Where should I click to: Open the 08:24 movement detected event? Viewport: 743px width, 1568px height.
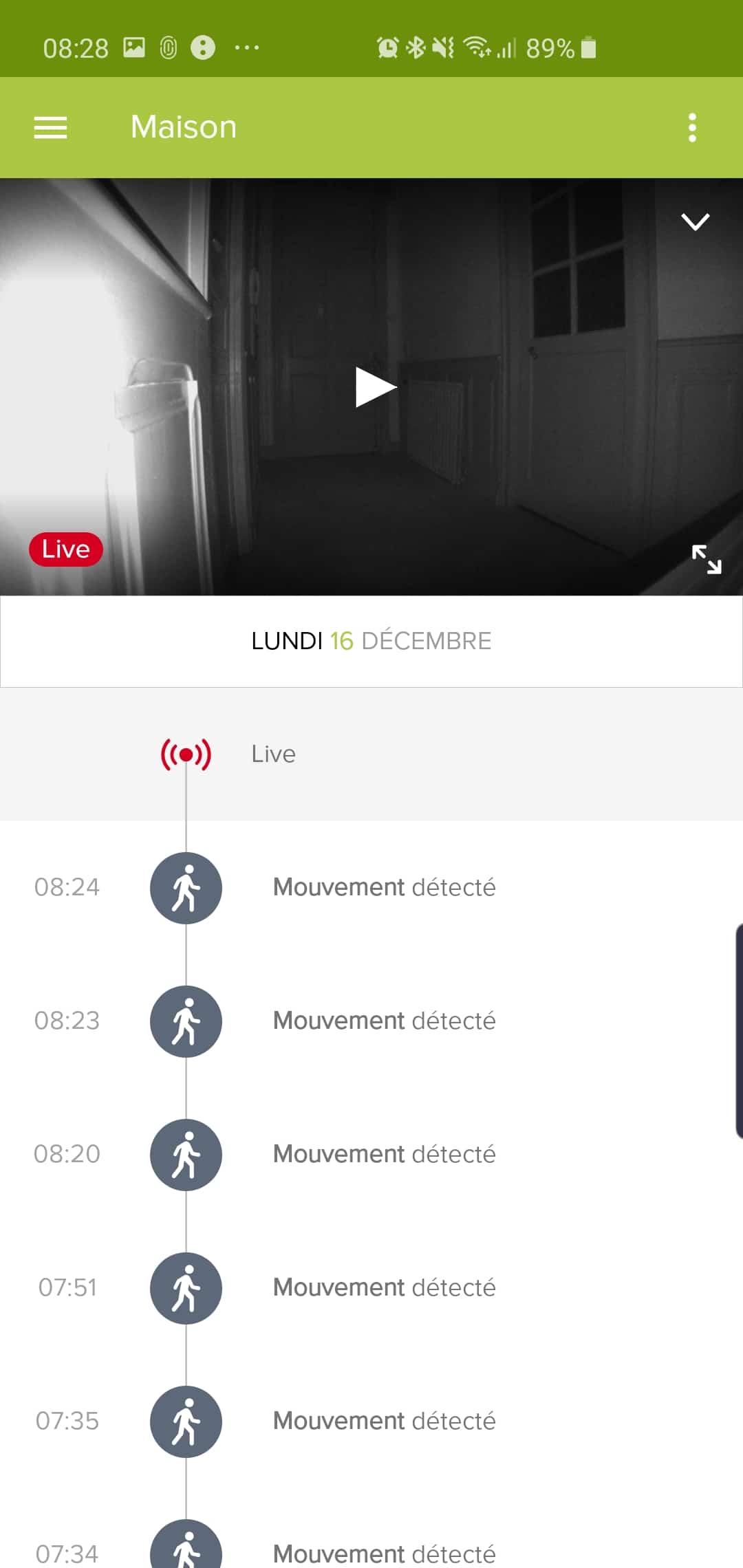pos(371,888)
